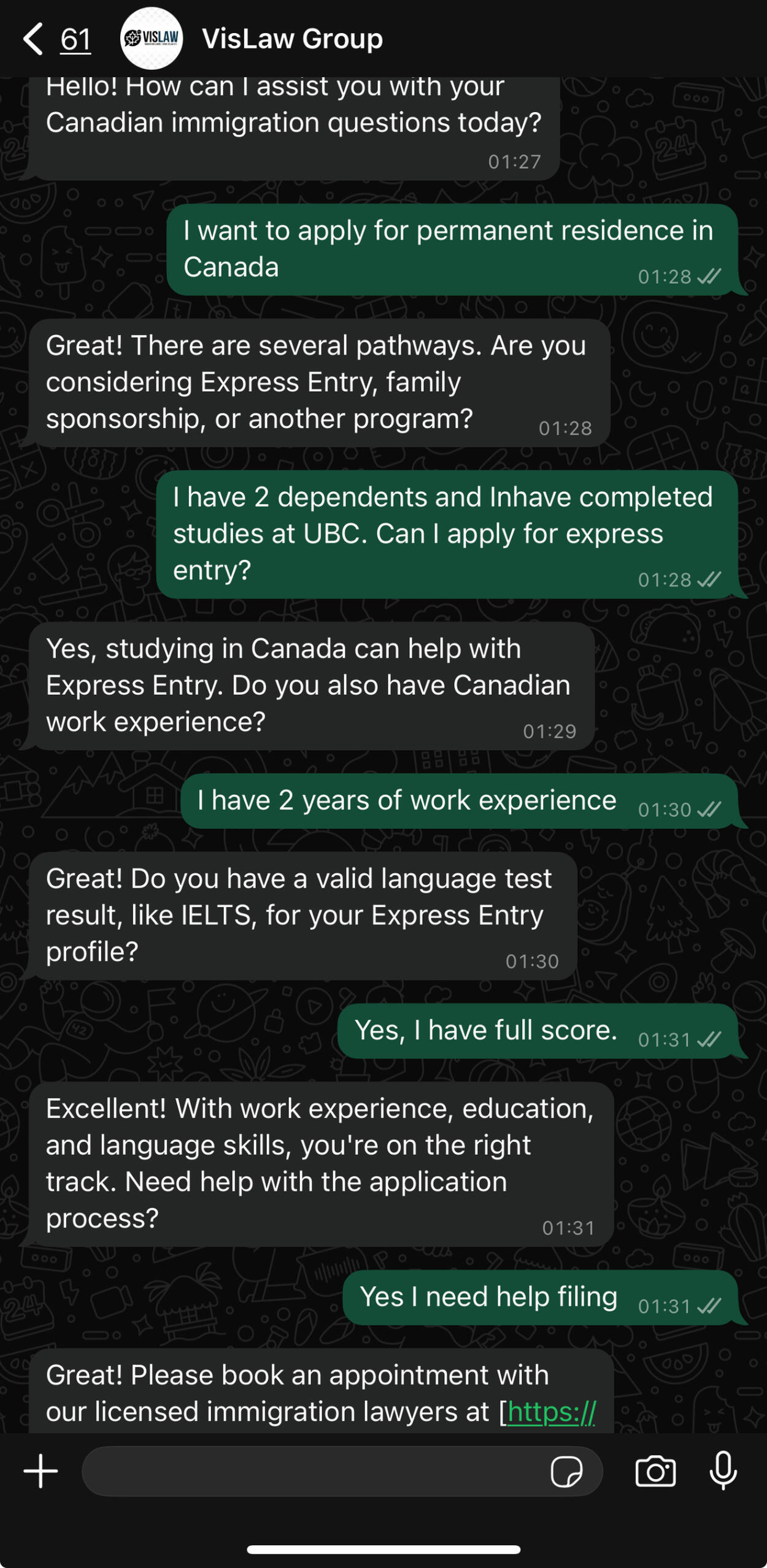The width and height of the screenshot is (767, 1568).
Task: Record a voice message with the microphone
Action: [x=723, y=1470]
